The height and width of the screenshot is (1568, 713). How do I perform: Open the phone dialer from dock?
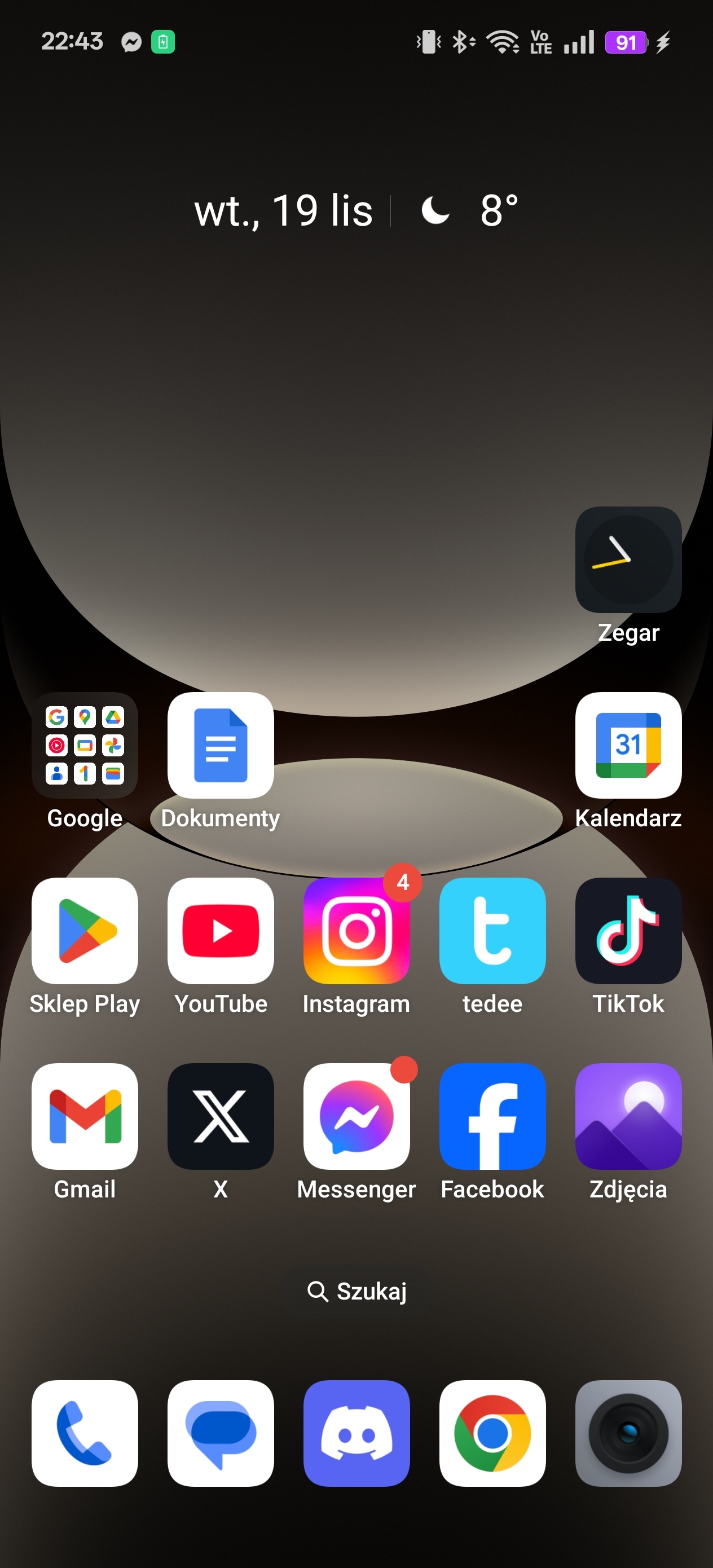click(85, 1433)
